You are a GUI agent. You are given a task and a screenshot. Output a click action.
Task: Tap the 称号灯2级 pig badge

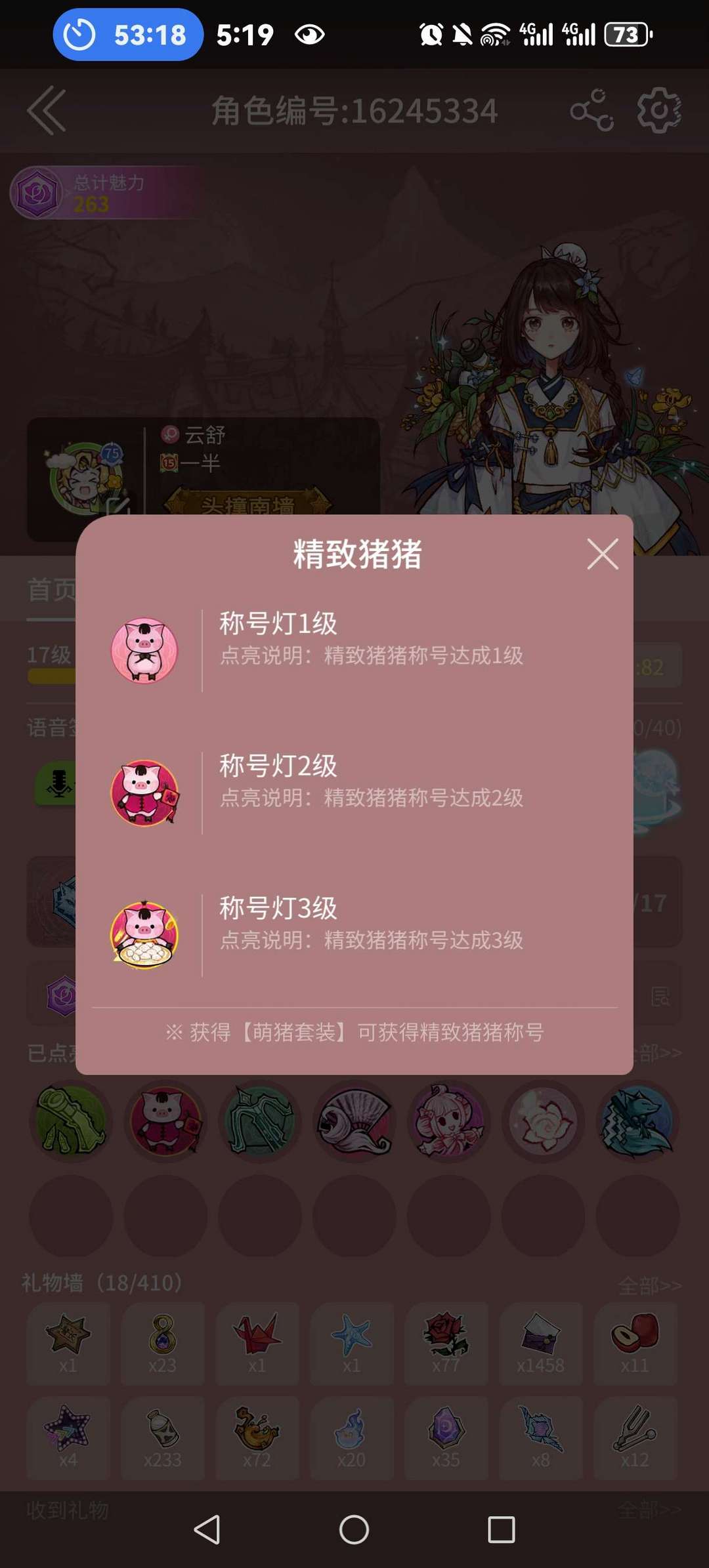click(x=144, y=793)
